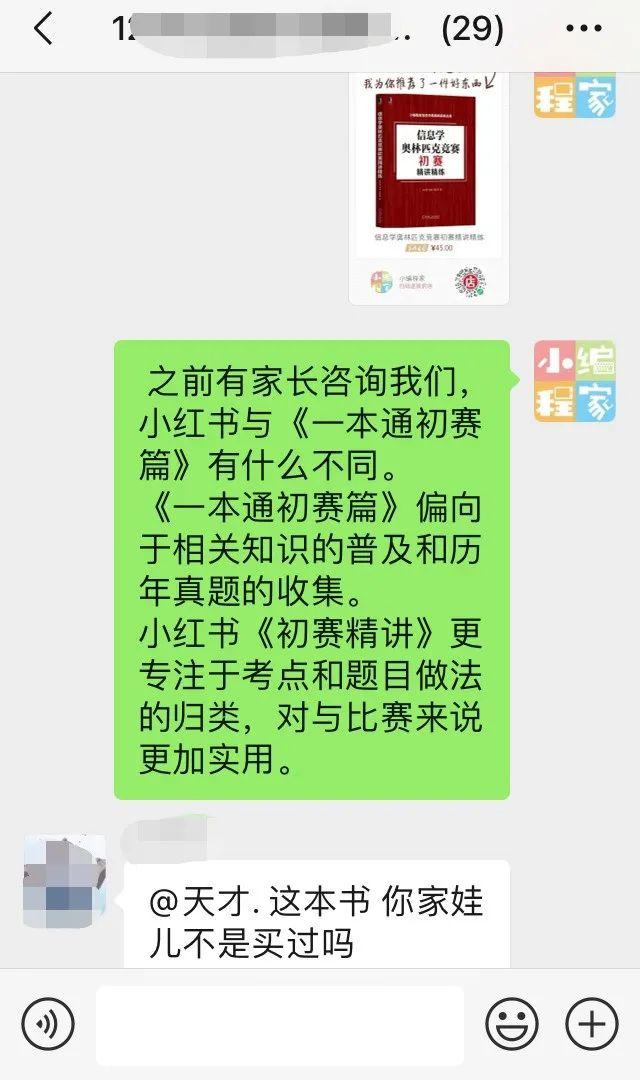Open the plus attachment menu
This screenshot has width=640, height=1080.
pyautogui.click(x=592, y=1024)
